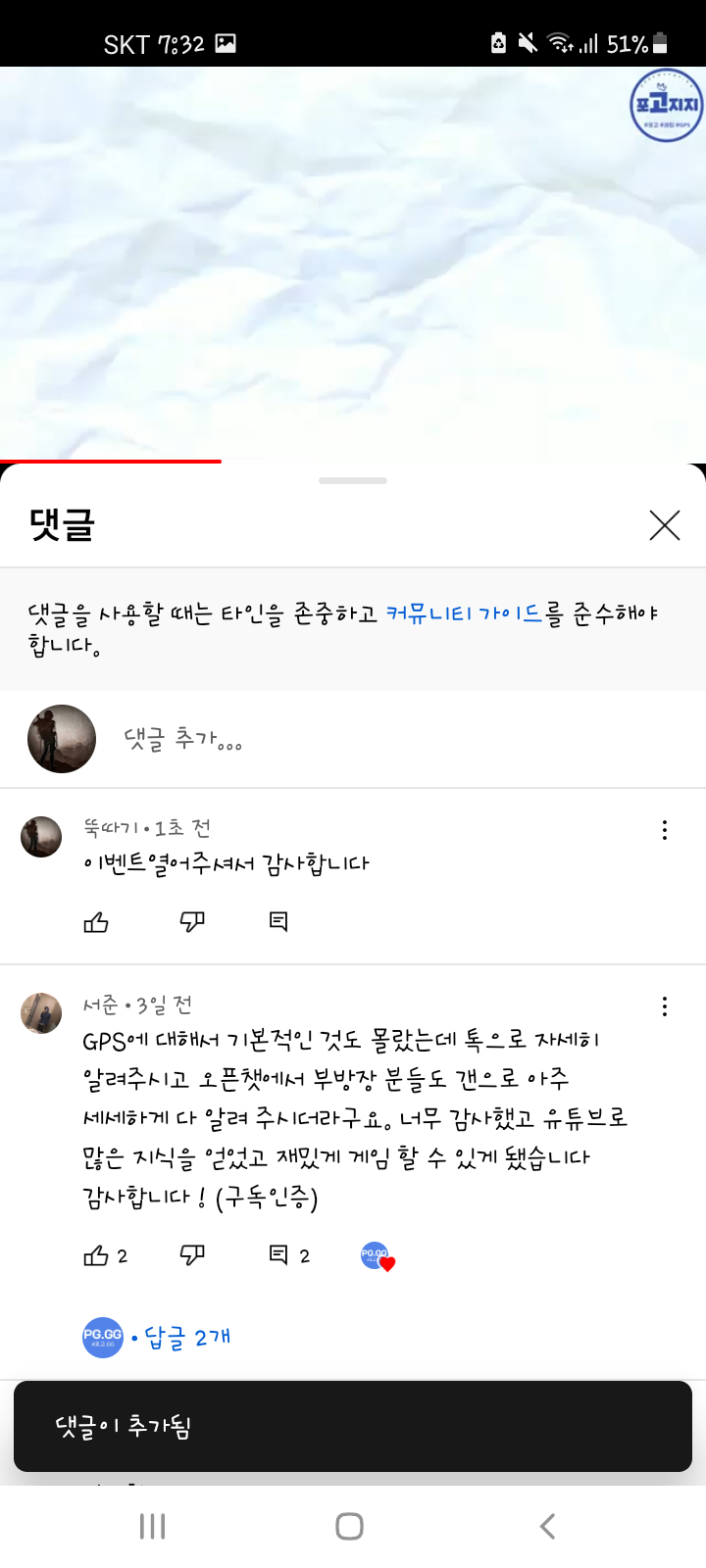Dislike 뚝따기's comment

(x=192, y=922)
